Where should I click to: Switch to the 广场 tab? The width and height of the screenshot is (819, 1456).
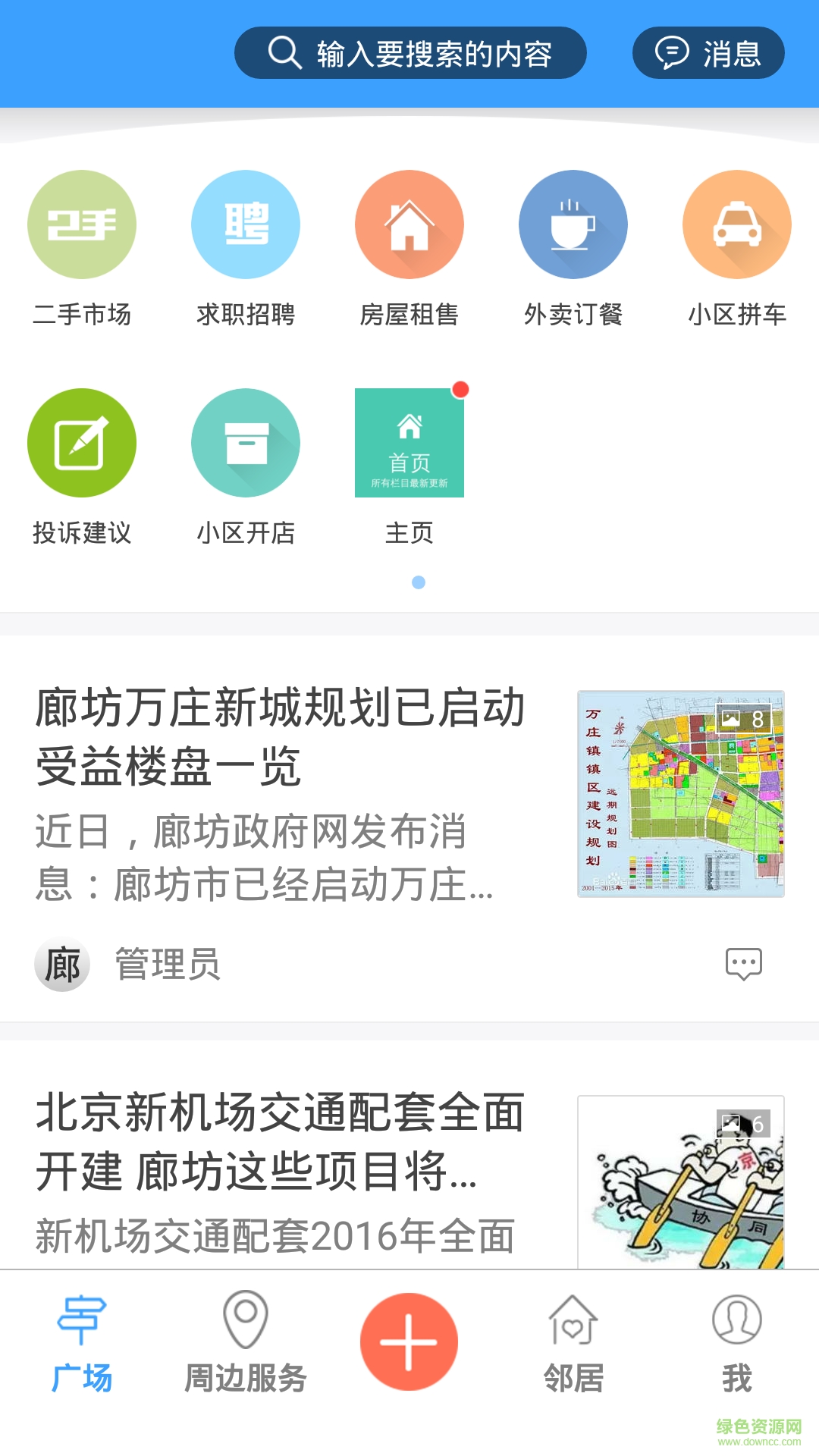(x=82, y=1342)
